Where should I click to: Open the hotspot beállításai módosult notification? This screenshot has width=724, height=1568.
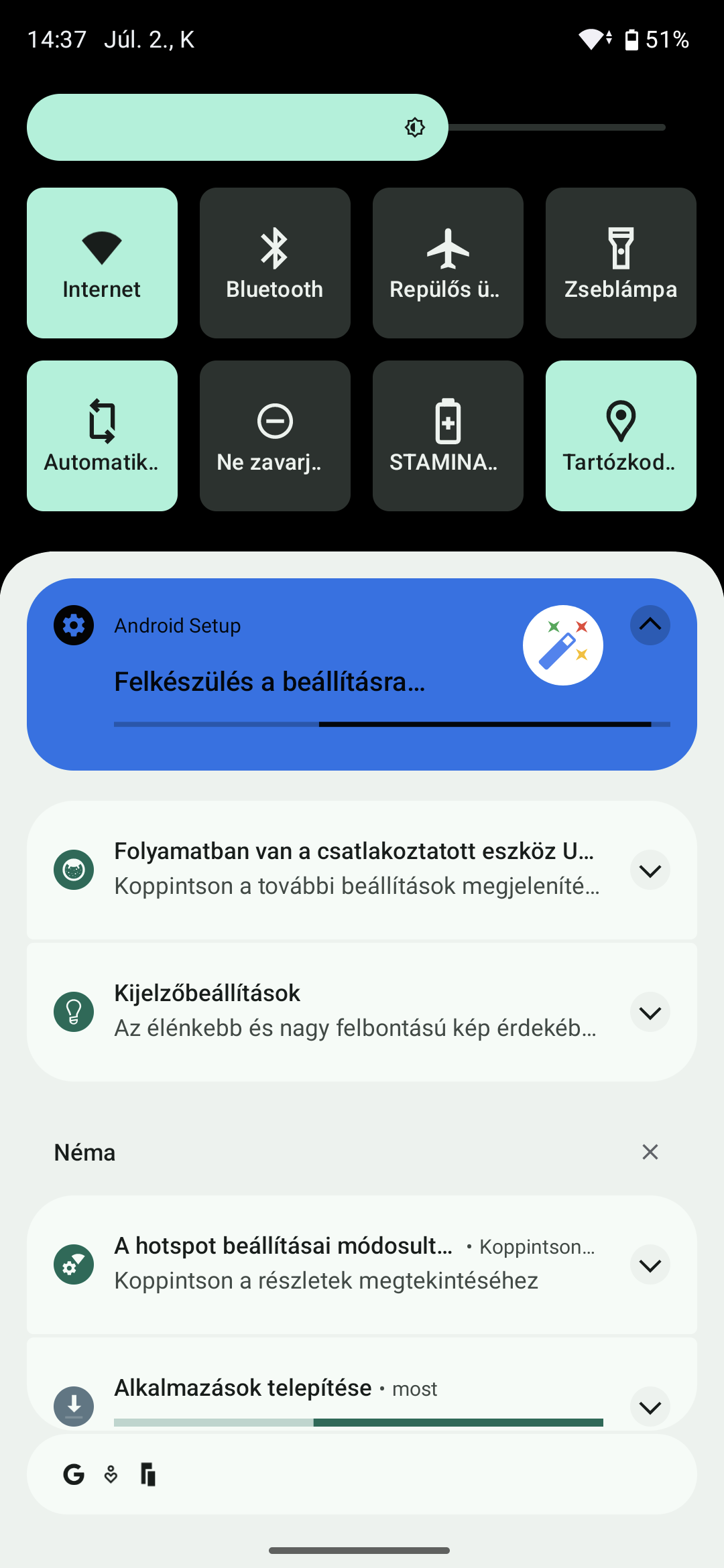tap(362, 1264)
